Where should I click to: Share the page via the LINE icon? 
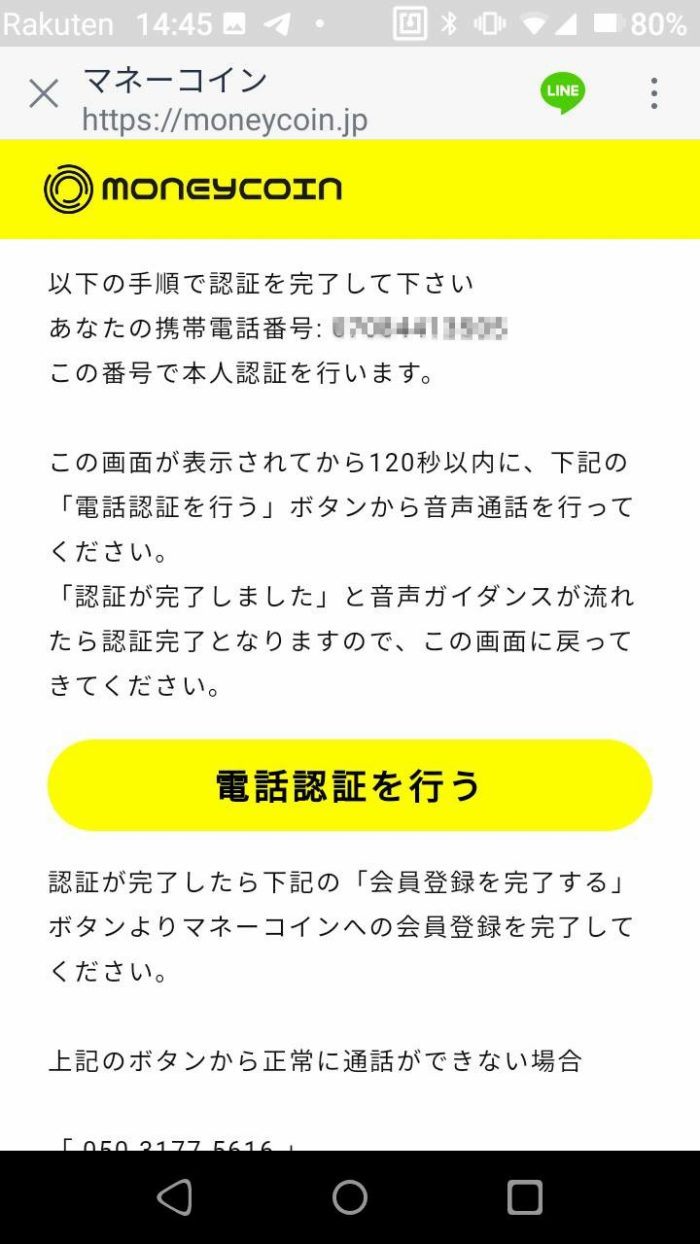coord(563,93)
